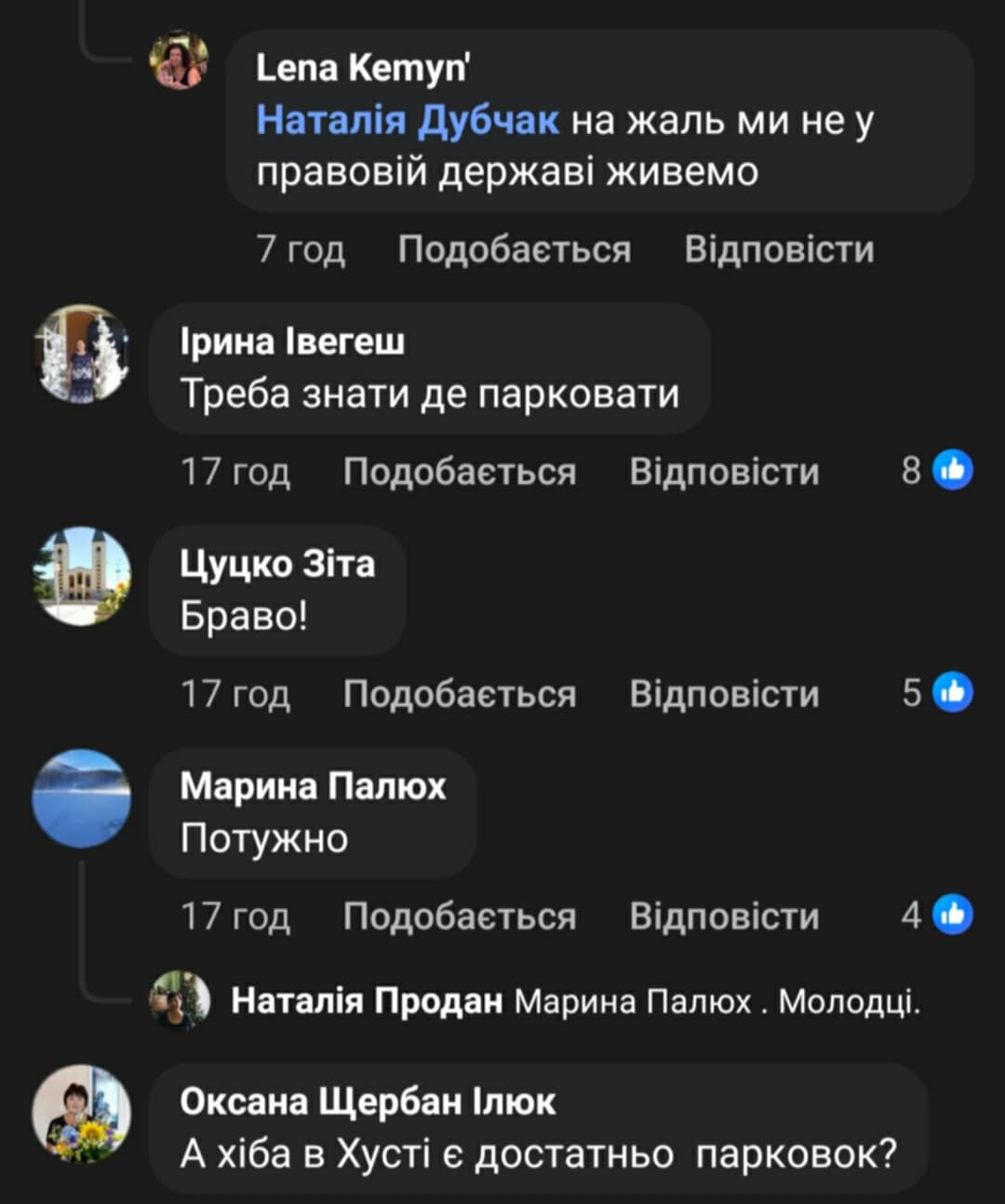Open Наталія Продан's reply to Марина Палюх
Image resolution: width=1005 pixels, height=1204 pixels.
click(x=575, y=1001)
